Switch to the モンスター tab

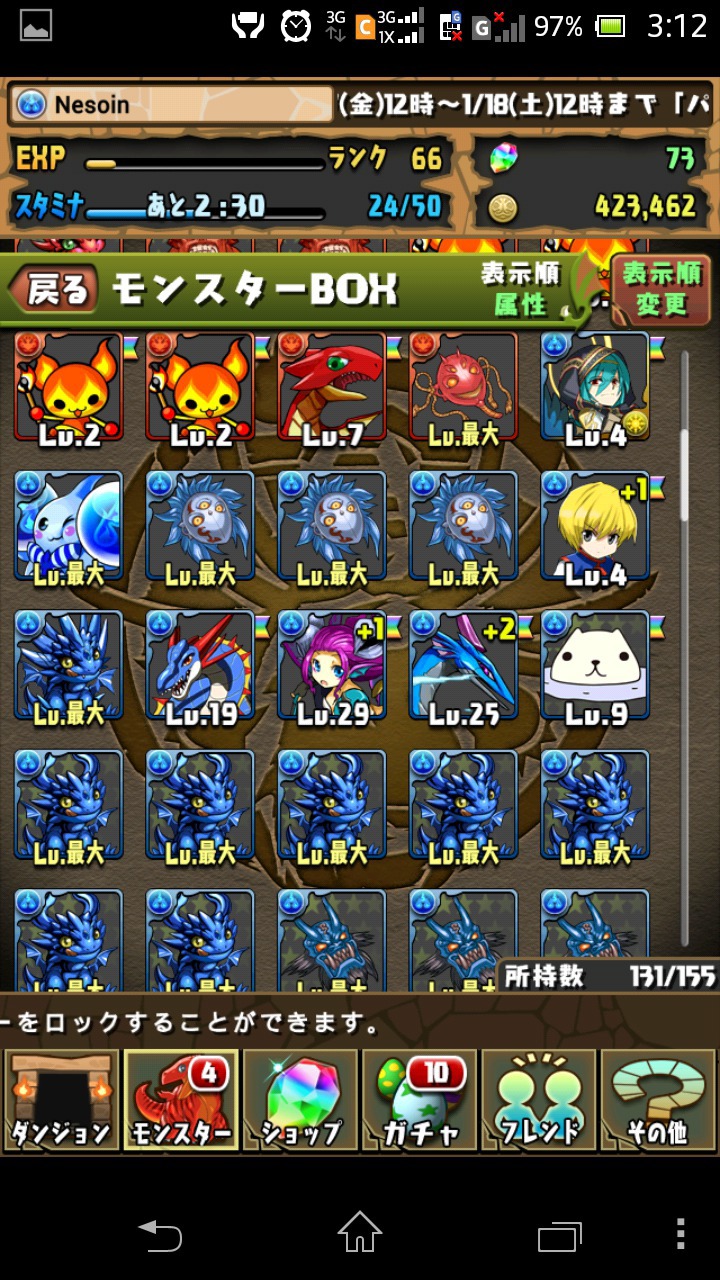click(x=180, y=1100)
